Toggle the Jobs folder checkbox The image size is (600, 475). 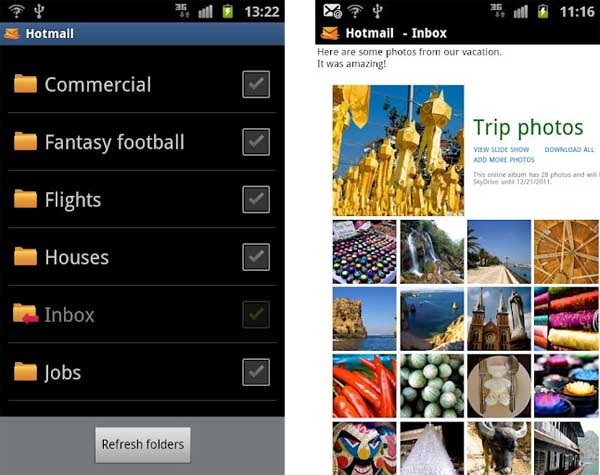click(256, 372)
